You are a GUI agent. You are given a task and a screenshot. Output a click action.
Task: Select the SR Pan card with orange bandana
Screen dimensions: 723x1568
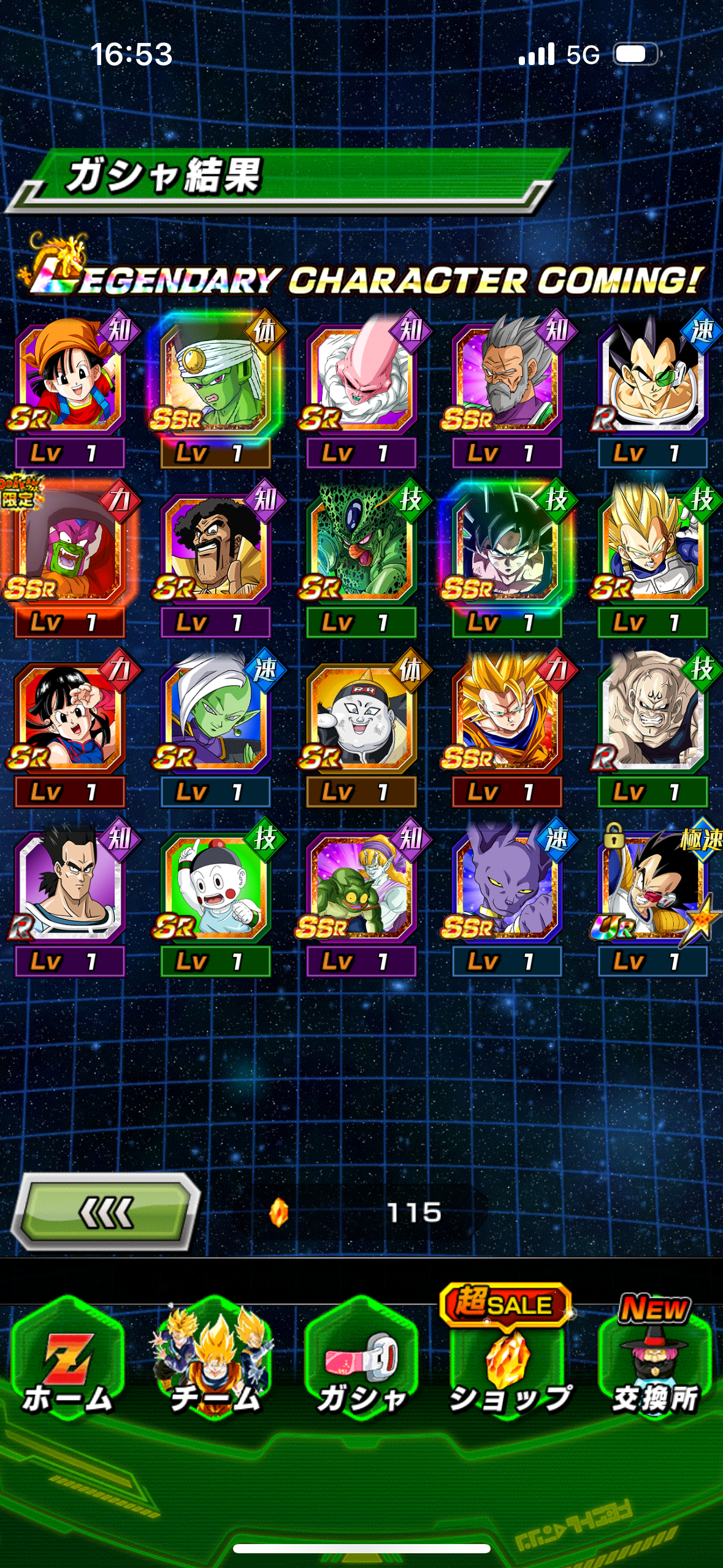point(69,375)
